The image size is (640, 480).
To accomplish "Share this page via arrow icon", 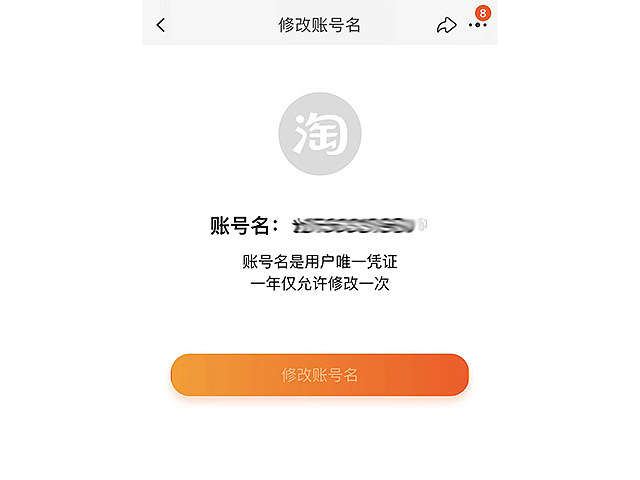I will (446, 26).
